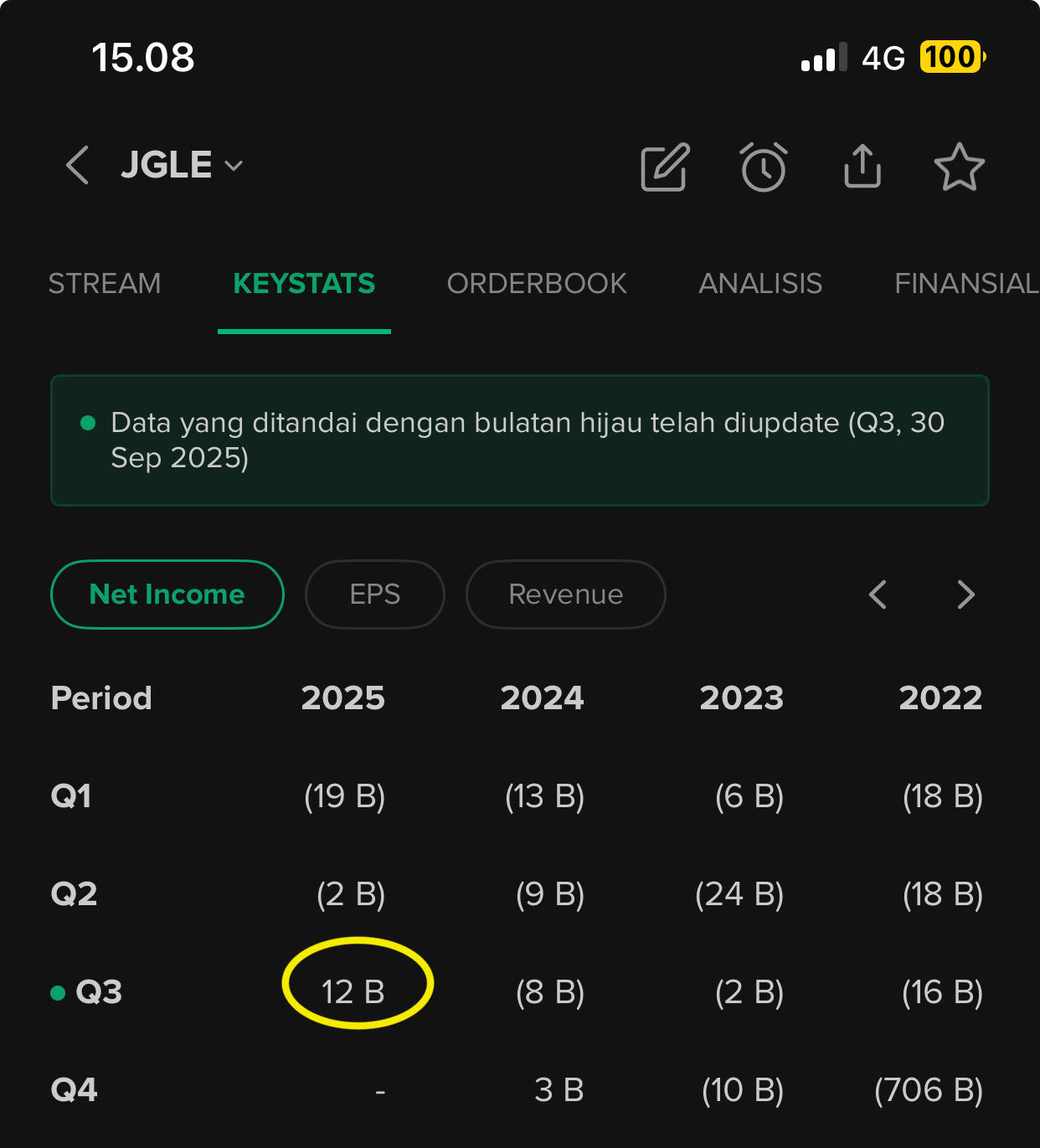Add JGLE to watchlist with the star
Image resolution: width=1040 pixels, height=1148 pixels.
click(959, 167)
